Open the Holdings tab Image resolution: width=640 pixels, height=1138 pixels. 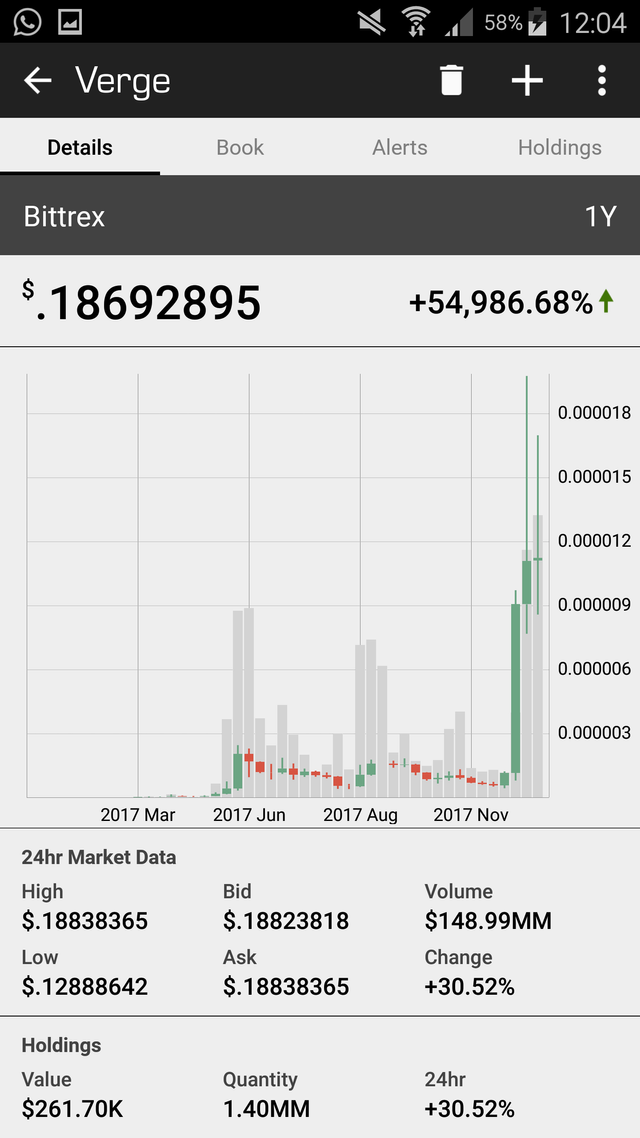(559, 148)
